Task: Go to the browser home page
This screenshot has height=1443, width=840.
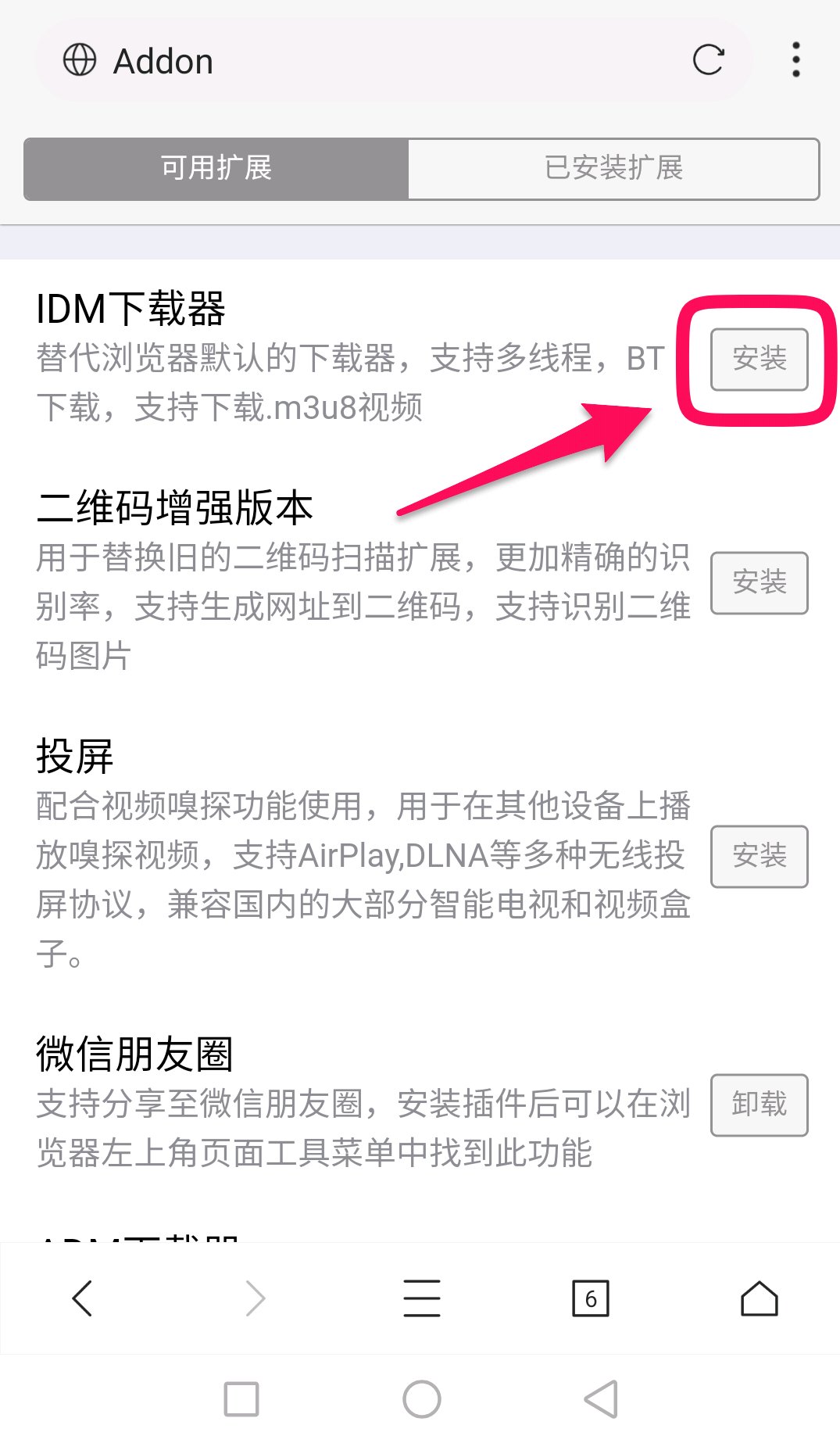Action: click(759, 1298)
